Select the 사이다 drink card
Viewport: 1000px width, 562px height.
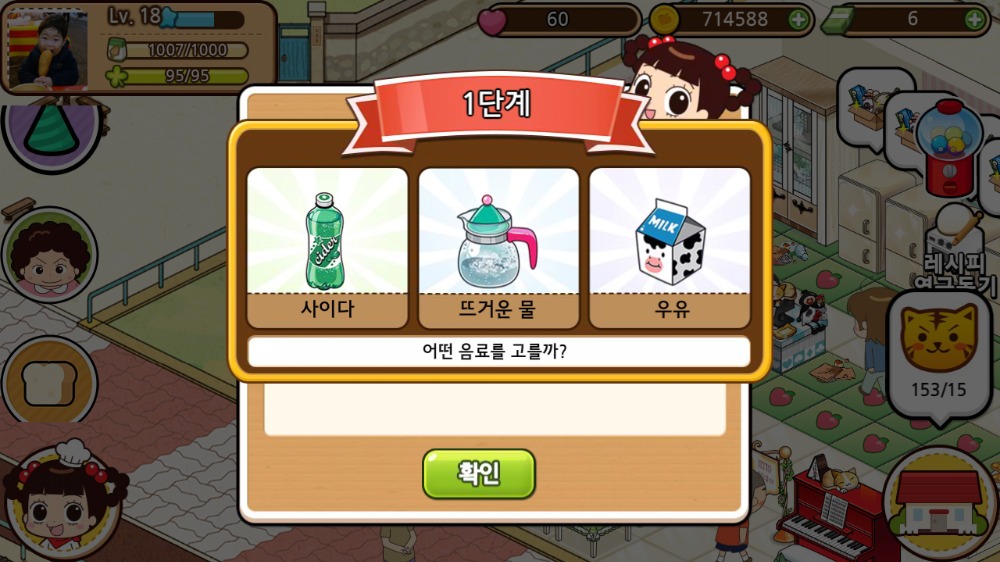(x=327, y=247)
